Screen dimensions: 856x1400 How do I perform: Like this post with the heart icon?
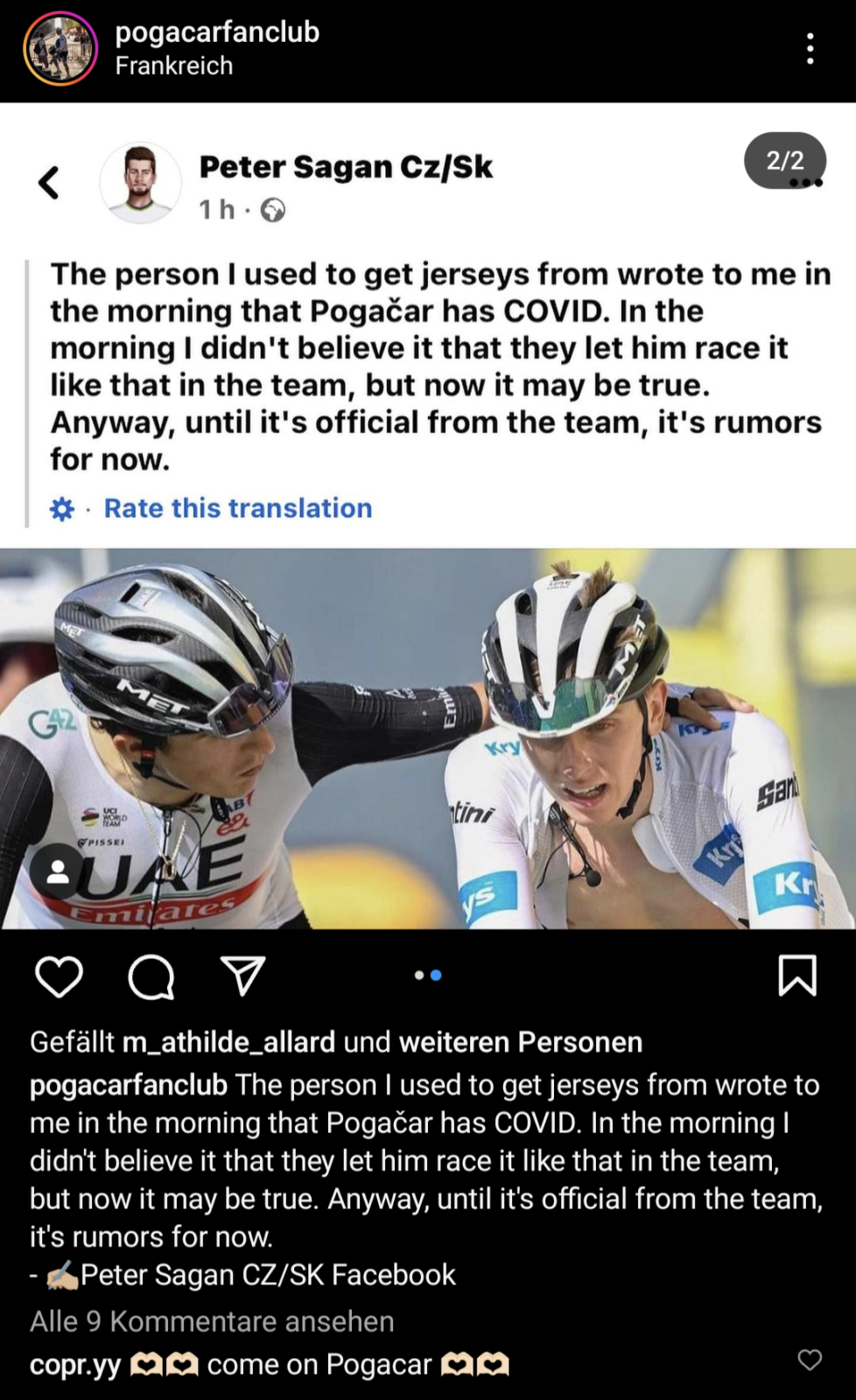tap(59, 976)
